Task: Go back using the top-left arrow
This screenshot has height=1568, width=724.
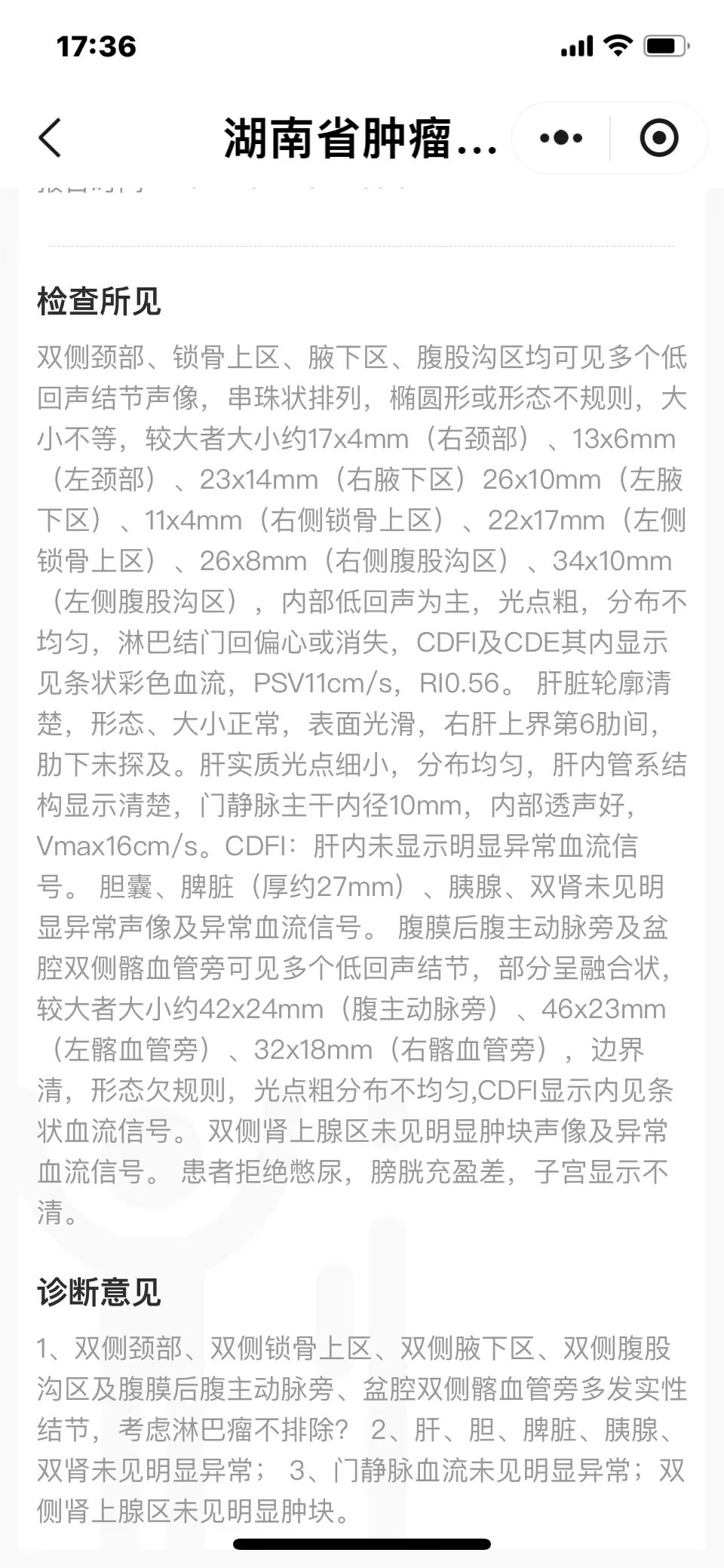Action: tap(50, 138)
